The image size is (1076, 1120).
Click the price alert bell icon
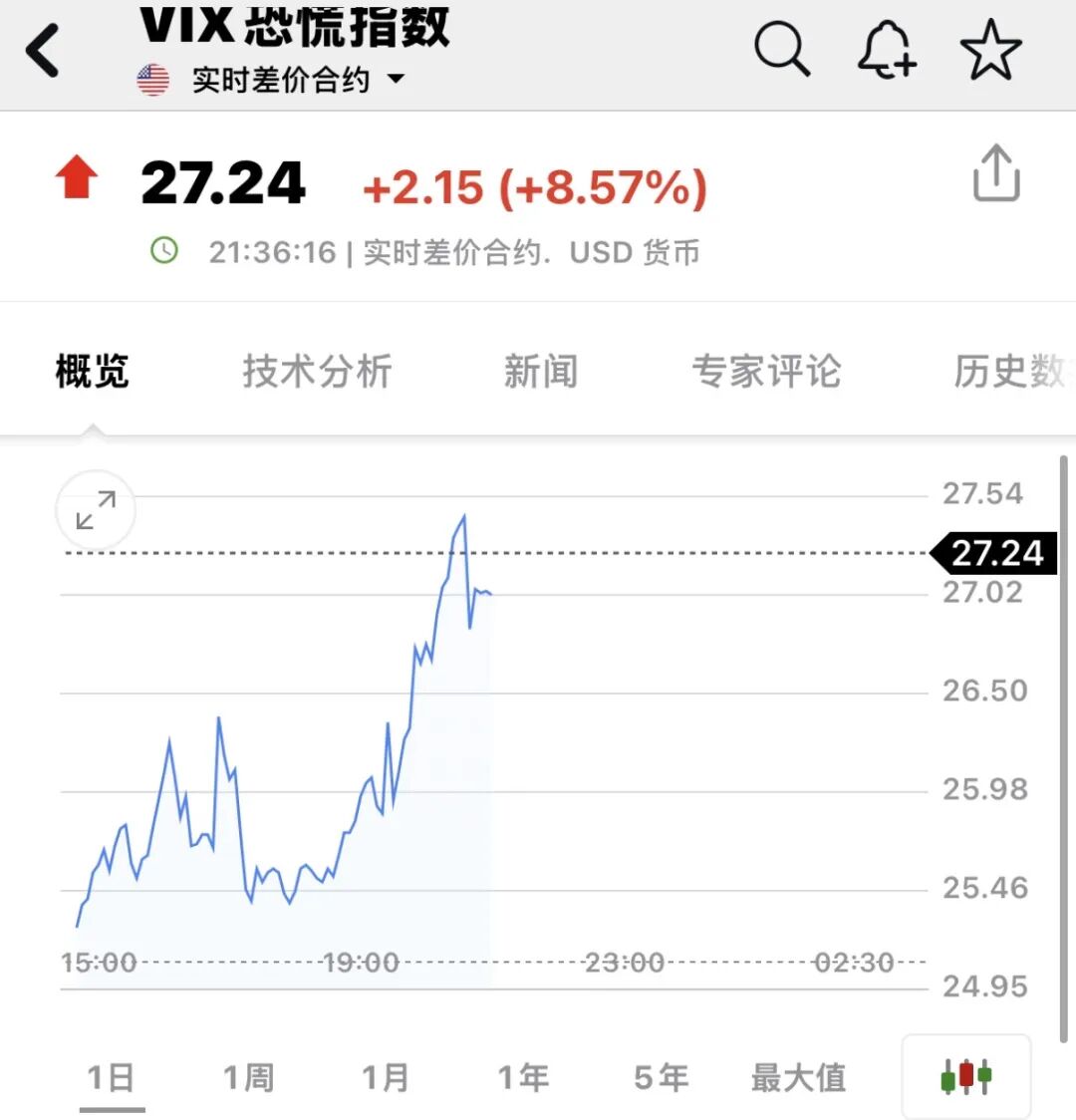click(x=887, y=48)
